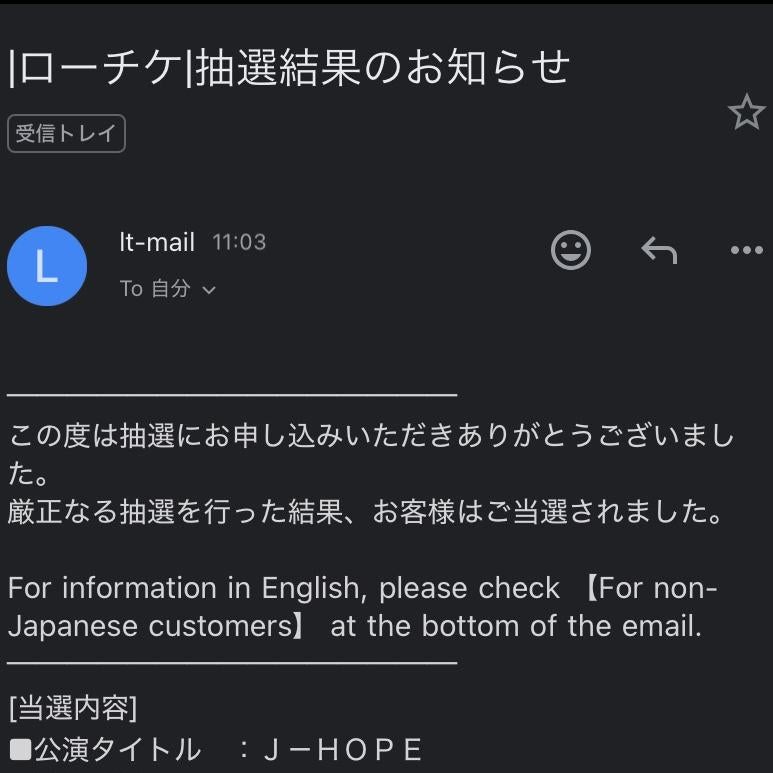Viewport: 773px width, 773px height.
Task: Open the message overflow menu
Action: click(x=746, y=250)
